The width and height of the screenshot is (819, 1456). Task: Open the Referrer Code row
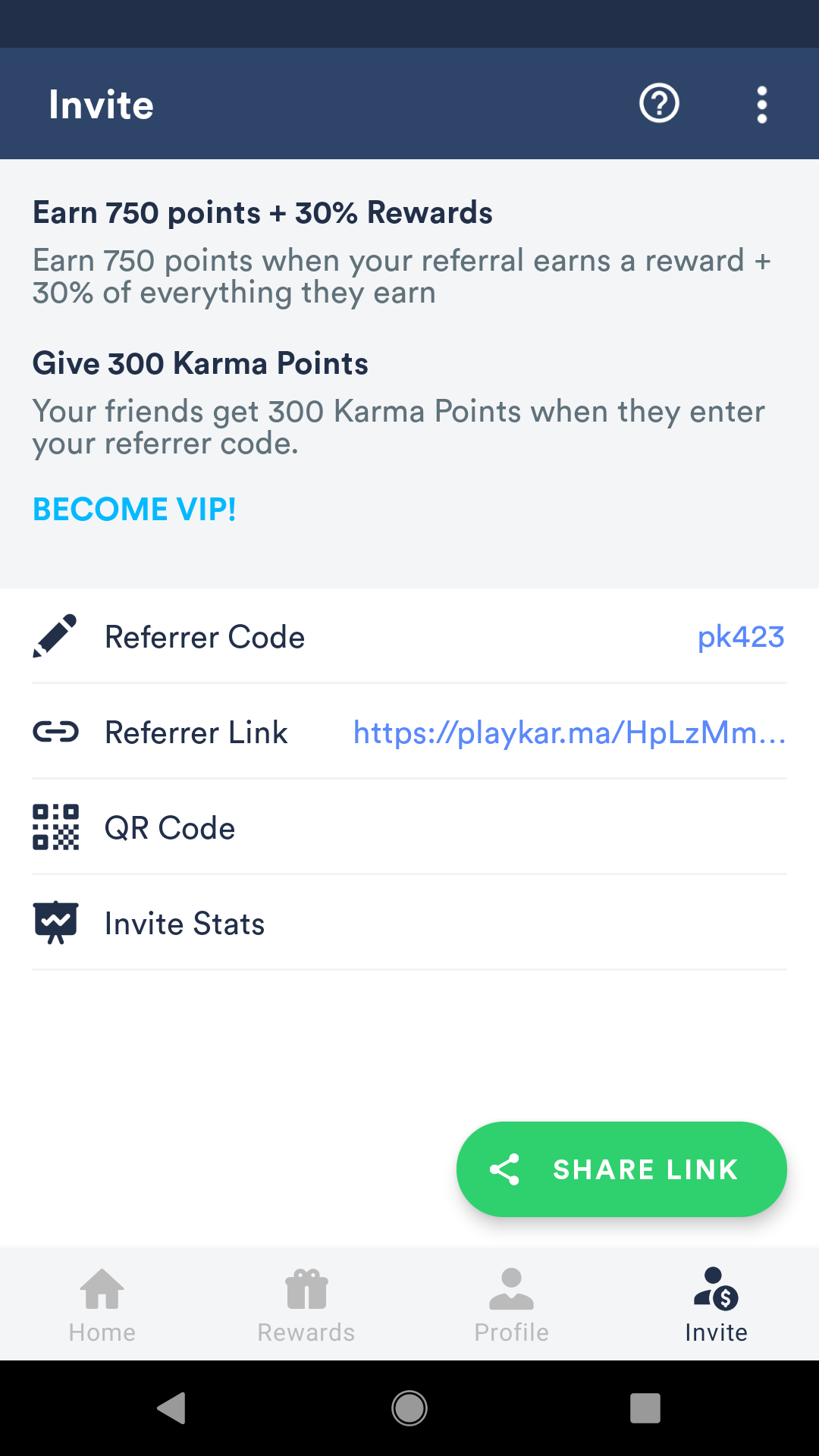click(409, 636)
